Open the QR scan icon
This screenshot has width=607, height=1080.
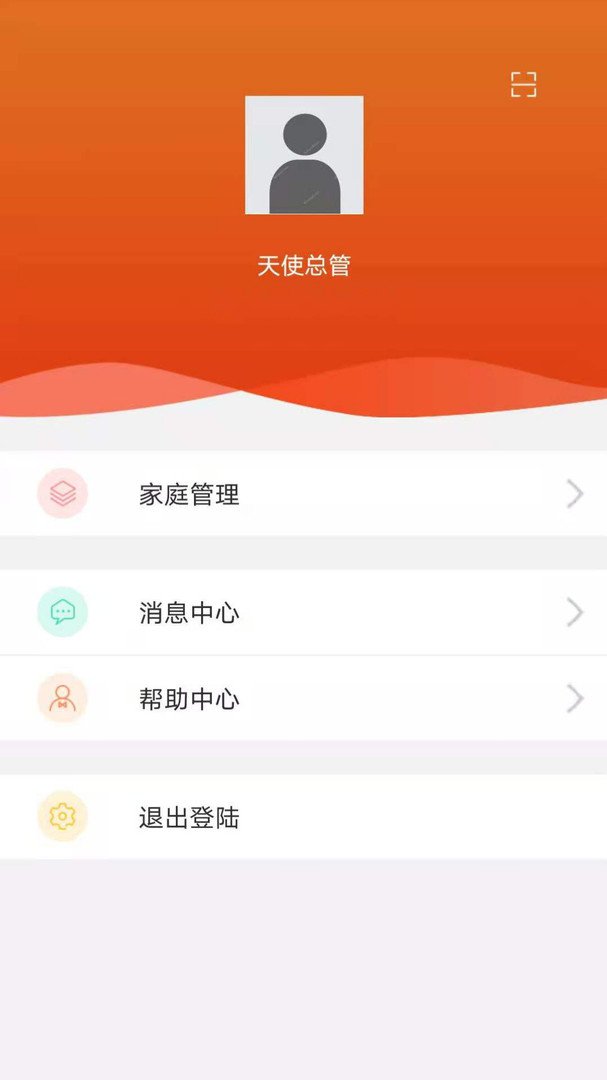(x=523, y=85)
